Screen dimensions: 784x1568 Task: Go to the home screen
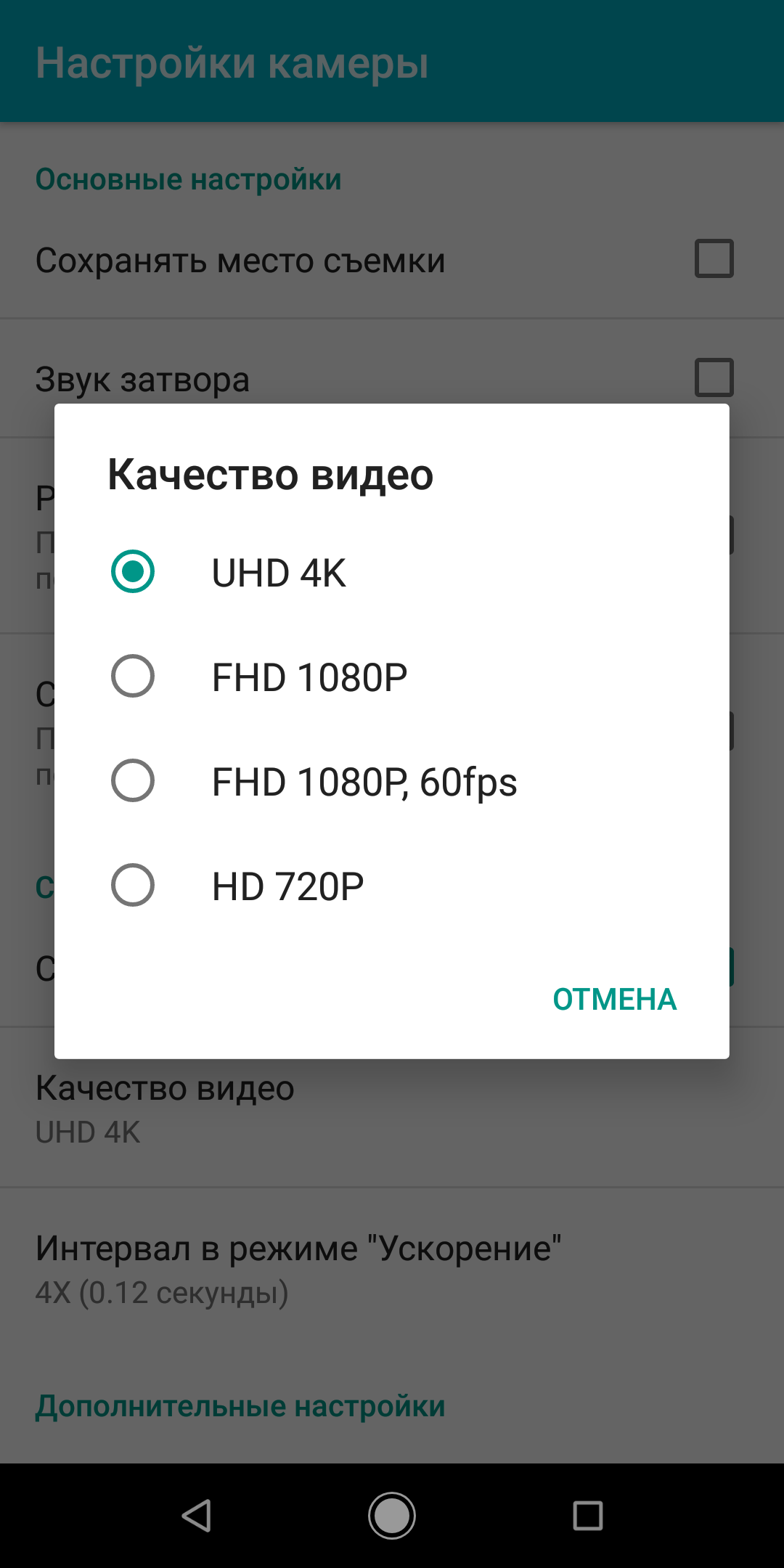click(392, 1516)
